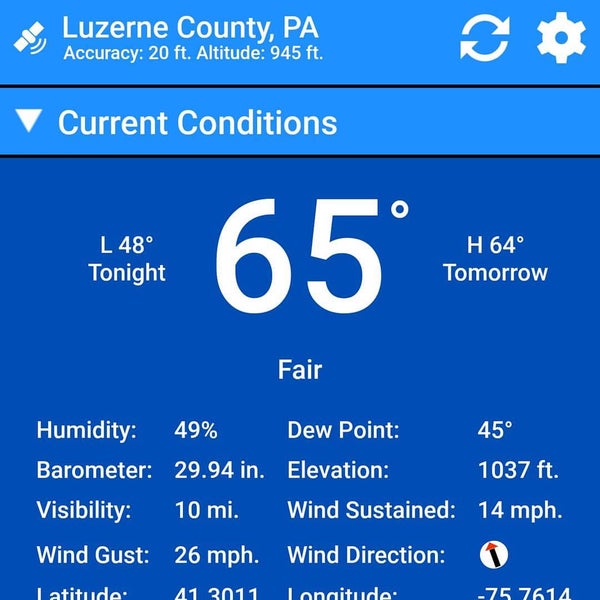Refresh the weather data

[485, 38]
